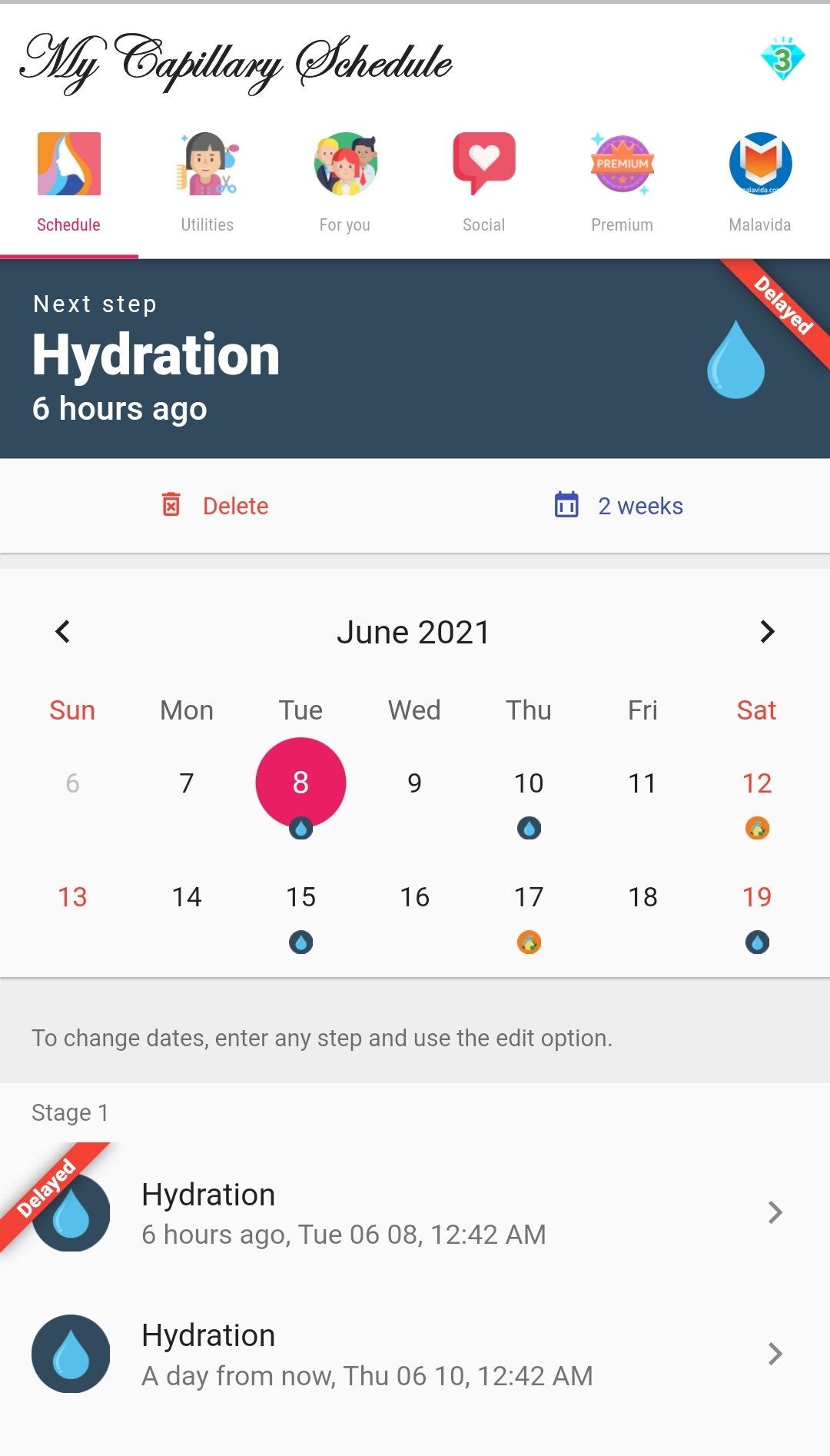This screenshot has width=830, height=1456.
Task: Open the Next step Hydration banner
Action: [x=415, y=359]
